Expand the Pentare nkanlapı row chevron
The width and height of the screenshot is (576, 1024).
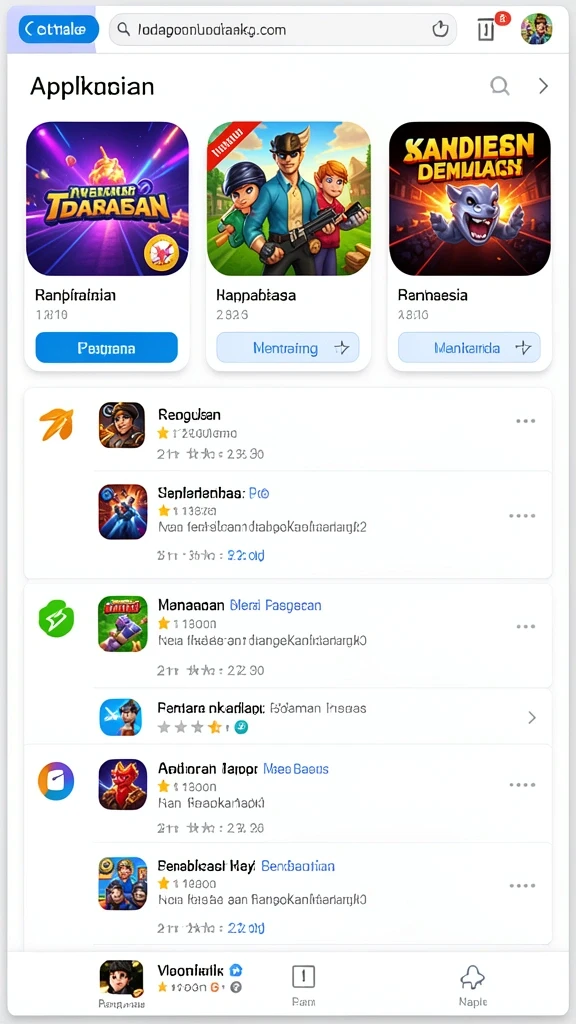pos(532,718)
